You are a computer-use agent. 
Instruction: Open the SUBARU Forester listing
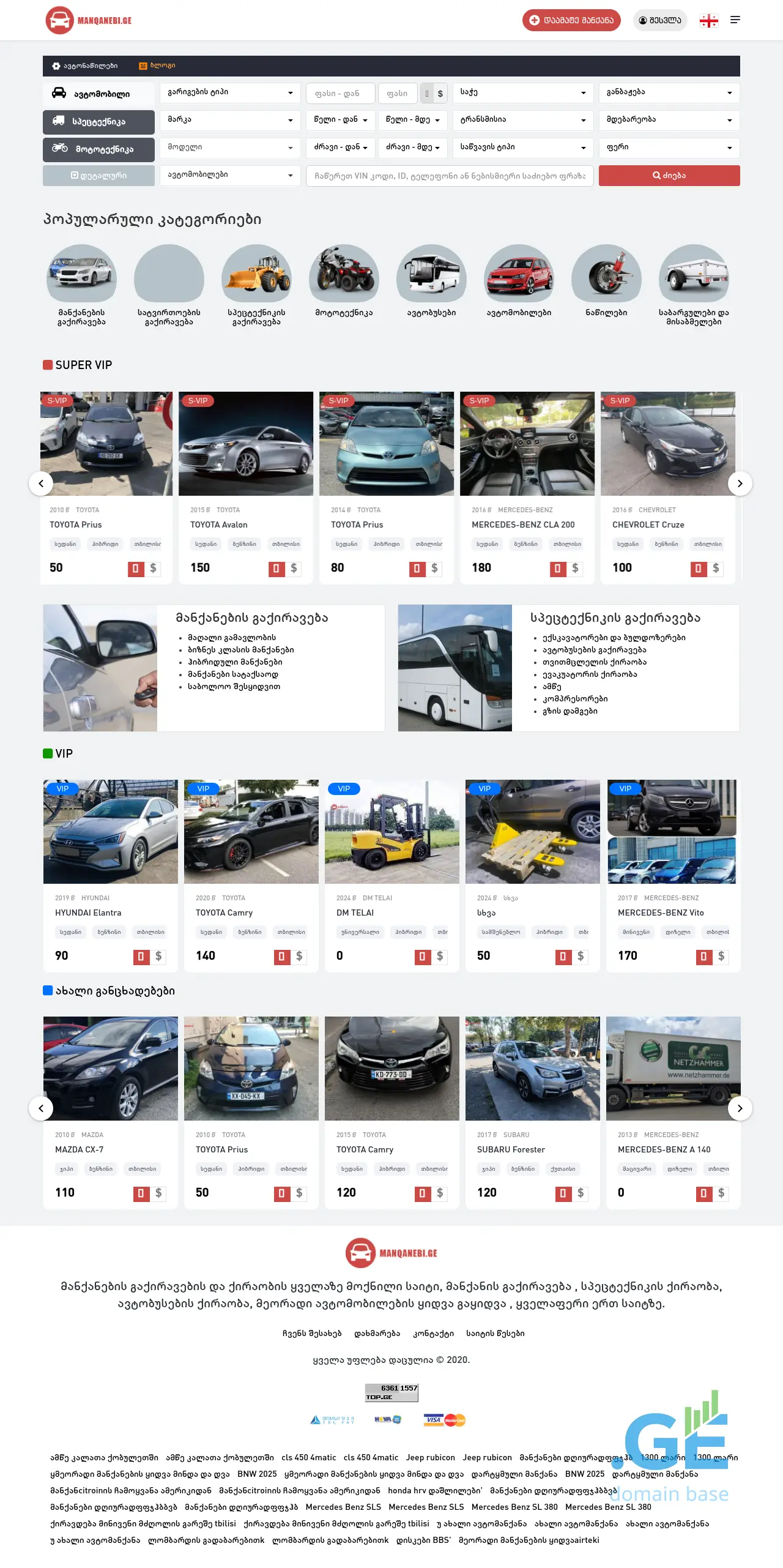click(x=511, y=1149)
